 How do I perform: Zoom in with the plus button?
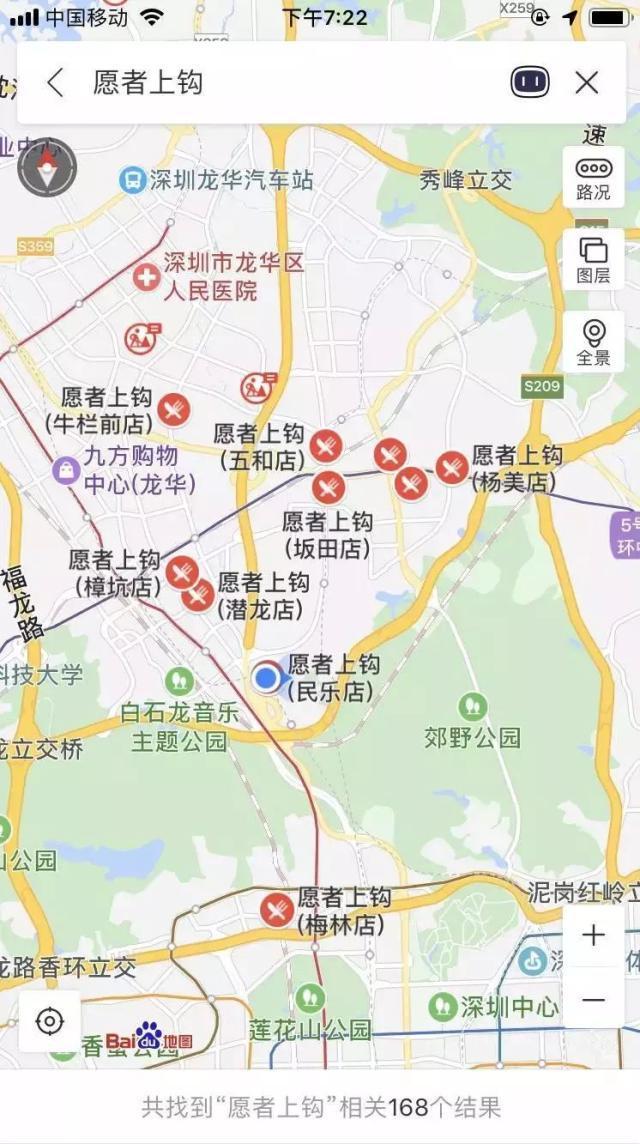tap(593, 936)
